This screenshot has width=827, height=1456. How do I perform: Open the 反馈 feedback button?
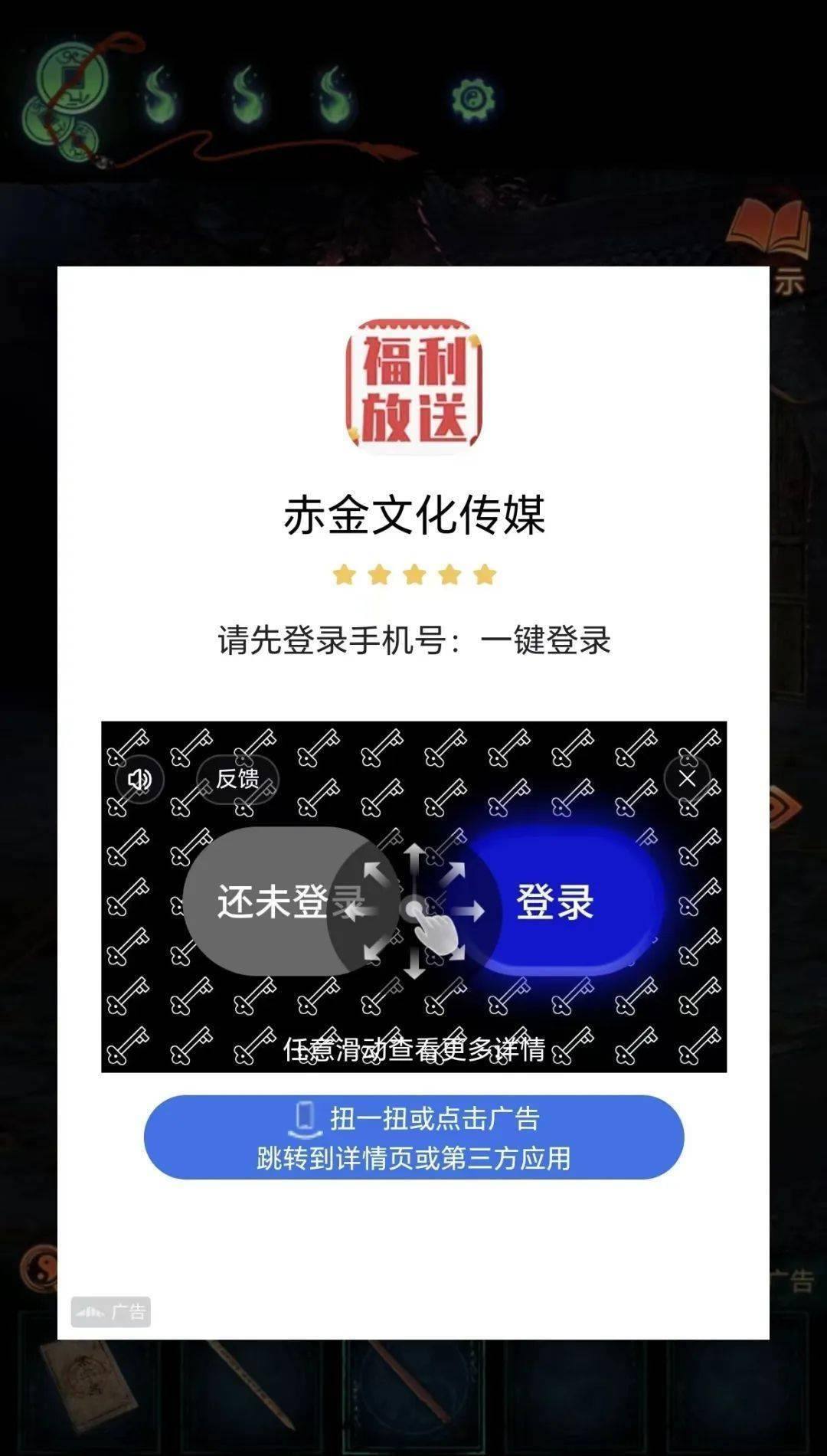click(237, 779)
